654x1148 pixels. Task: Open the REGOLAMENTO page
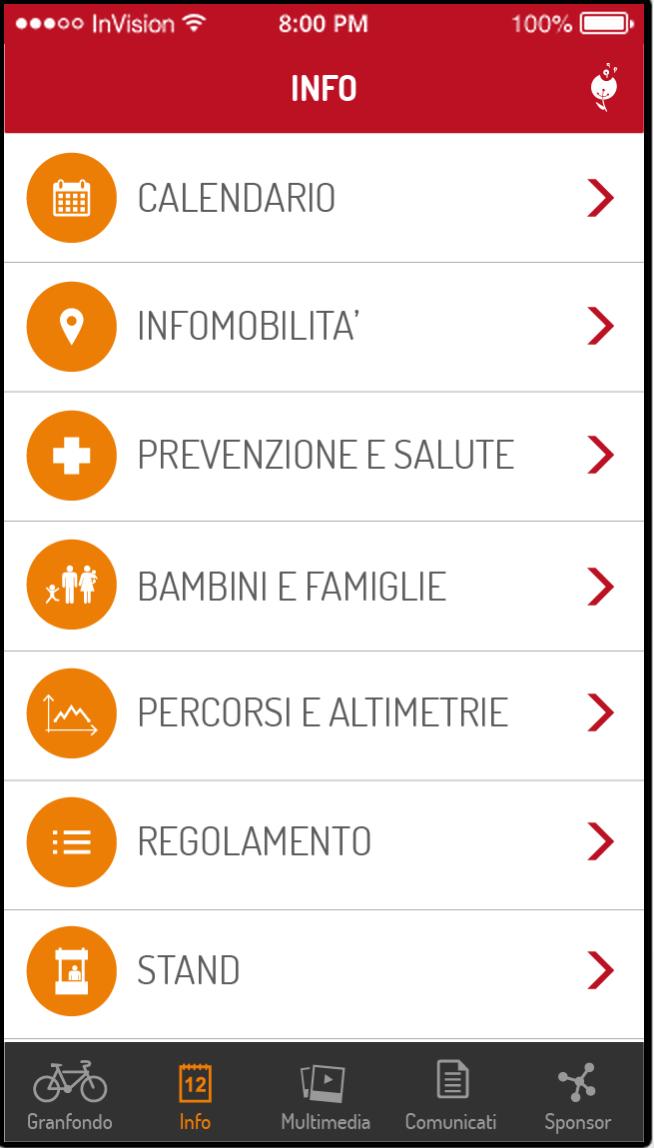tap(324, 842)
